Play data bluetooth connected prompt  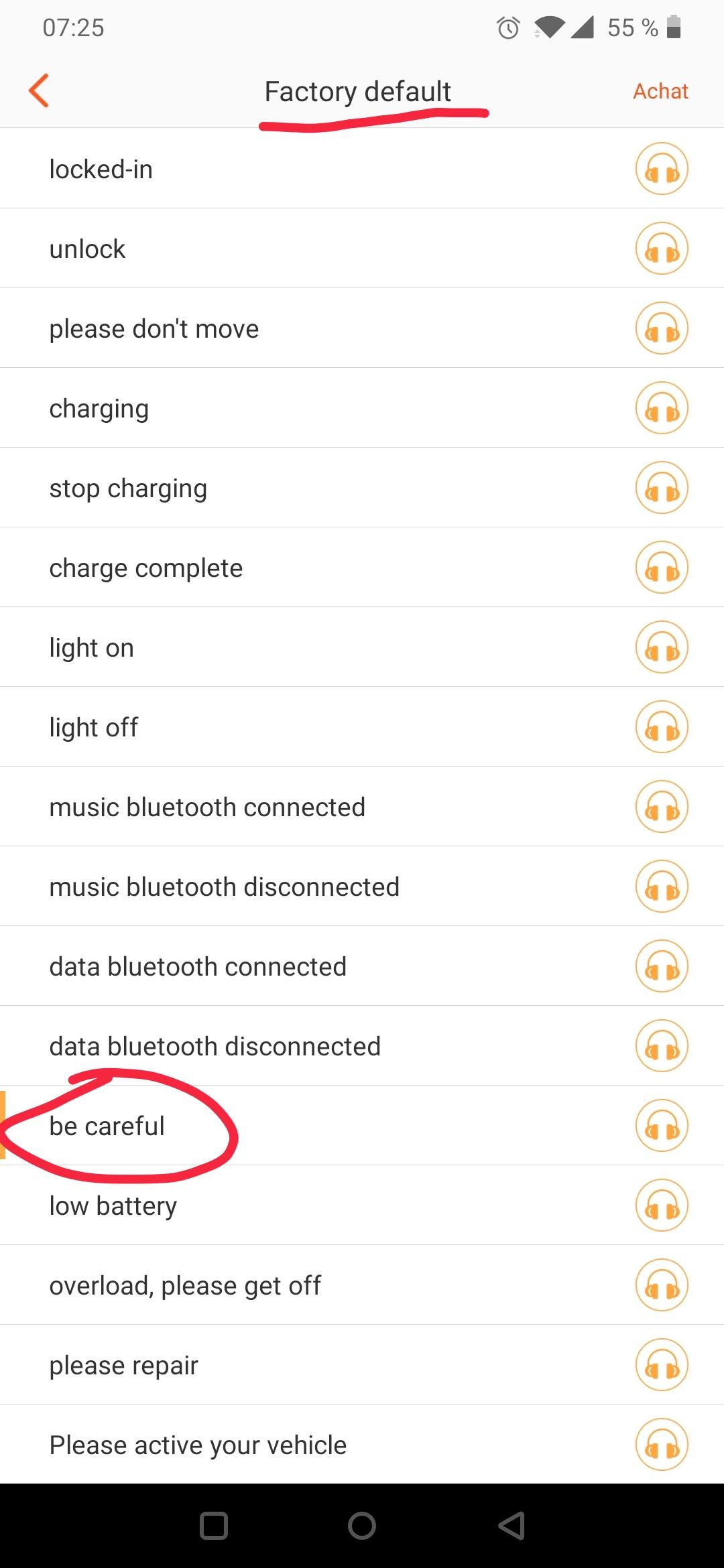pos(662,966)
